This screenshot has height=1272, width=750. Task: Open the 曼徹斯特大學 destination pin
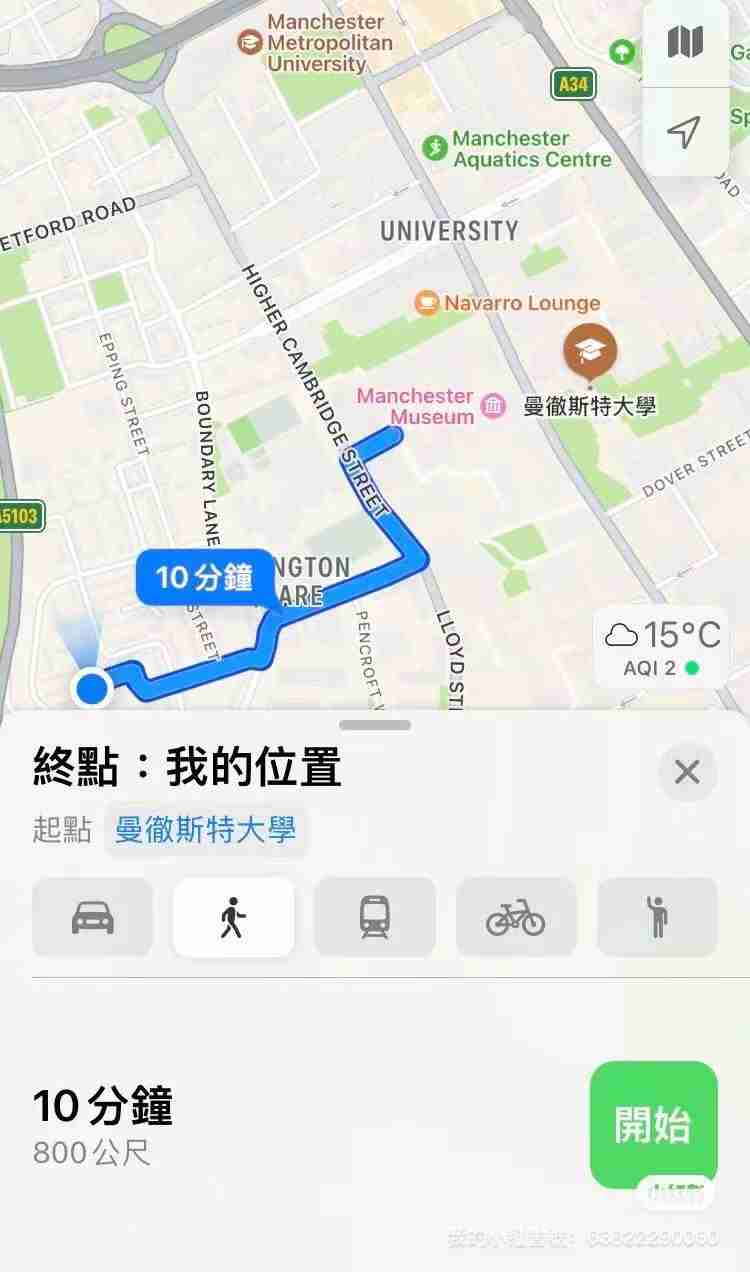click(x=590, y=351)
